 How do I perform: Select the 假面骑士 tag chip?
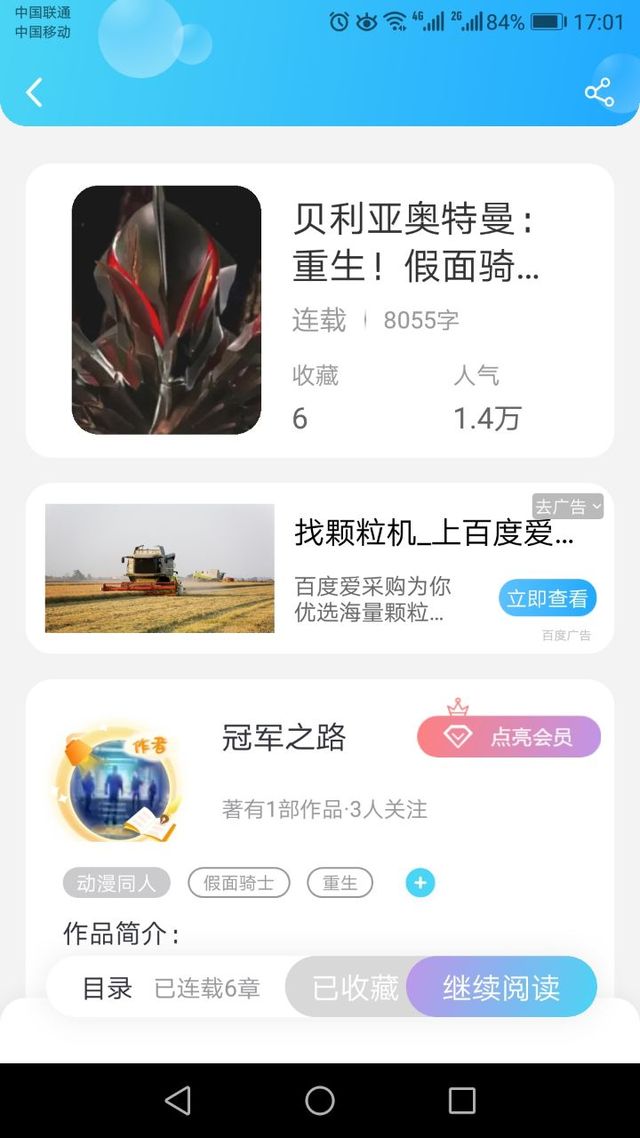click(x=238, y=883)
